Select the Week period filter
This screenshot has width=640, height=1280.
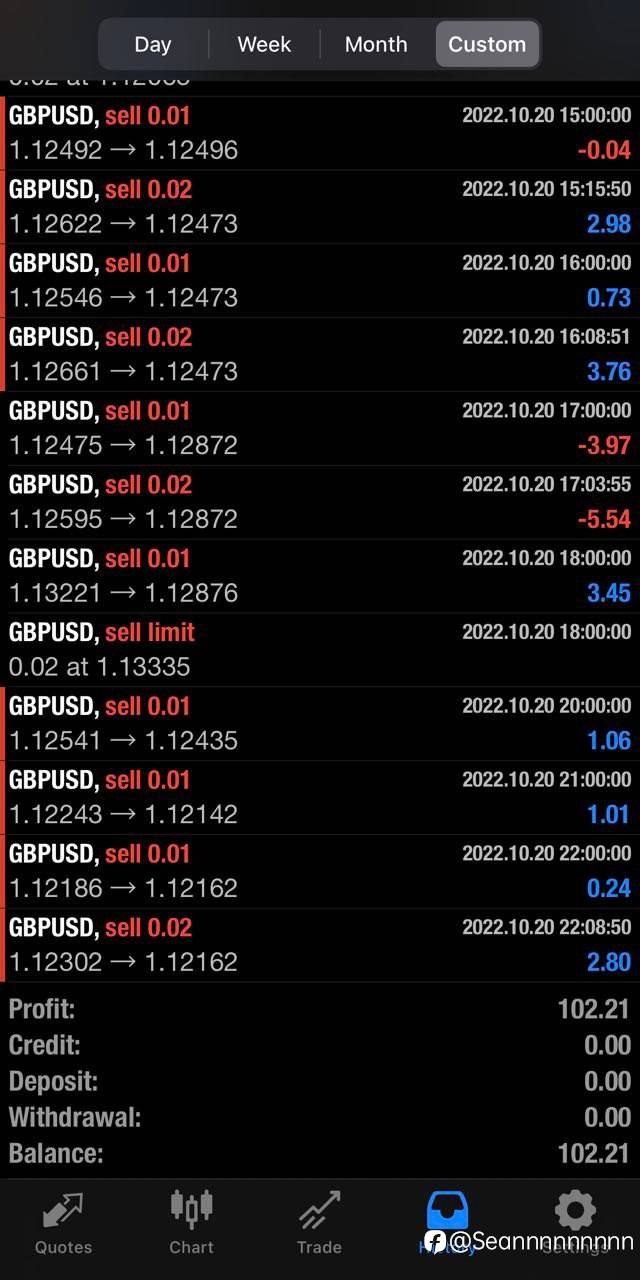(x=264, y=44)
